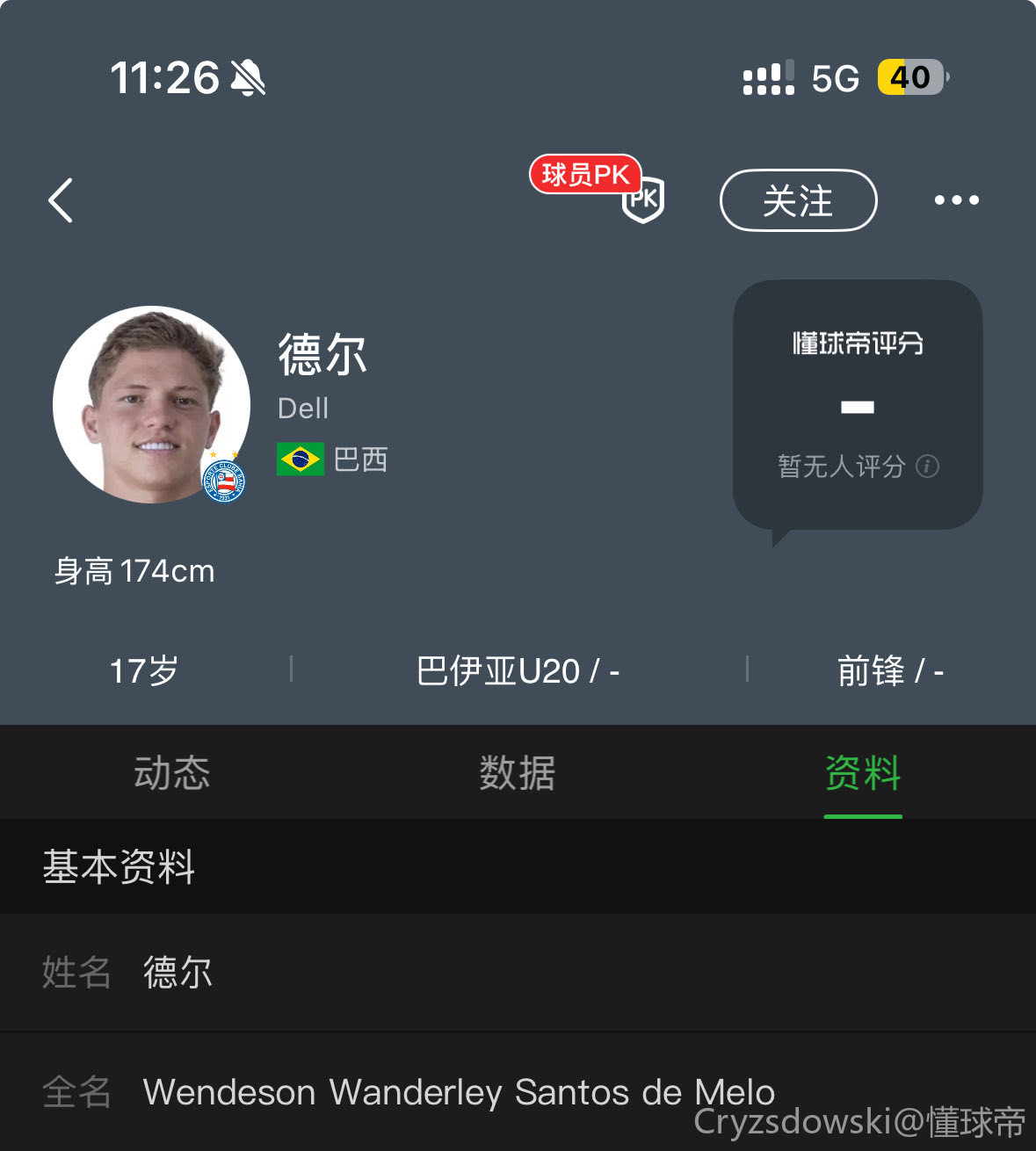Select the 资料 tab
1036x1151 pixels.
coord(862,773)
